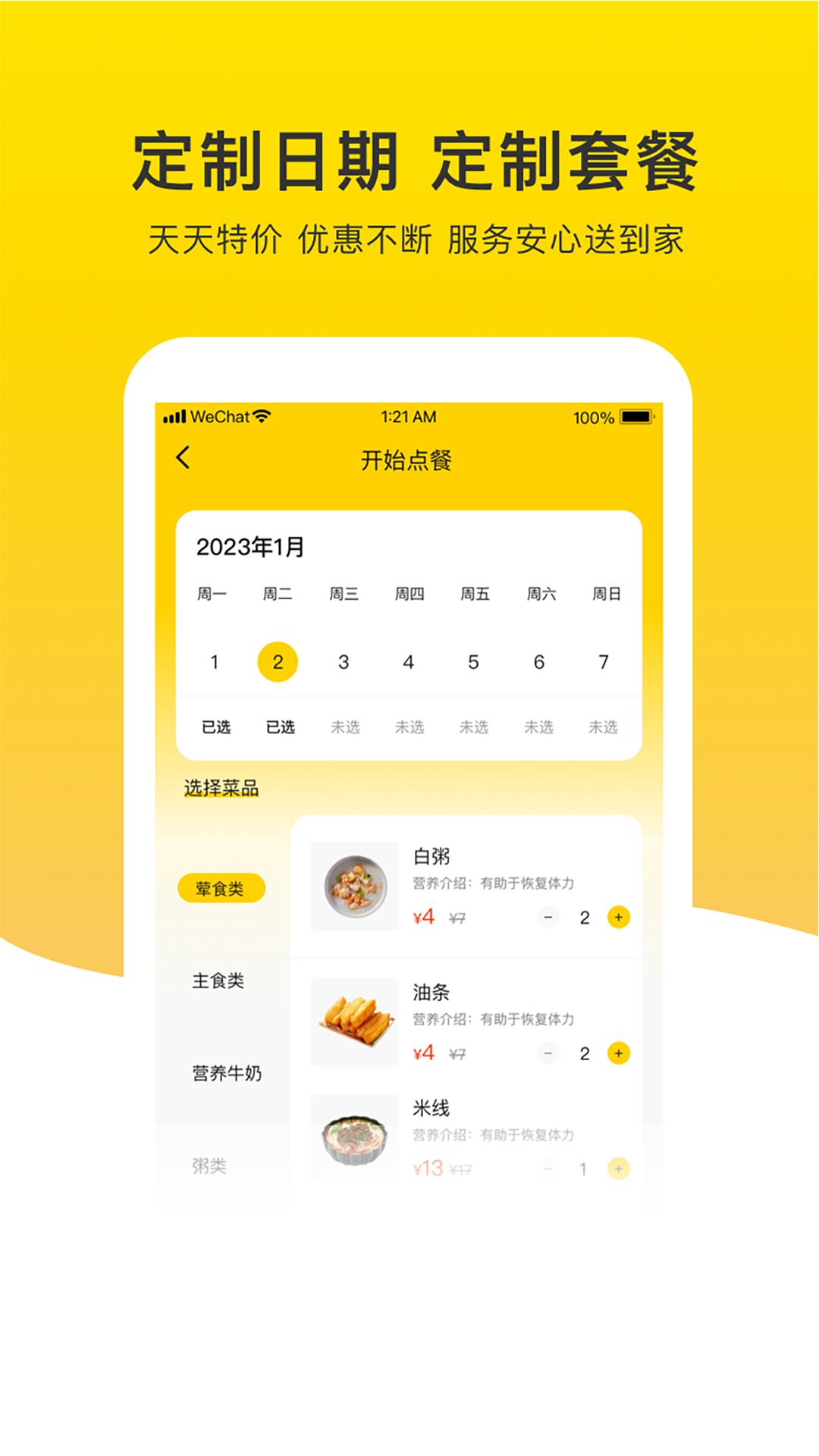Tap the 已选 label under Monday

click(213, 726)
